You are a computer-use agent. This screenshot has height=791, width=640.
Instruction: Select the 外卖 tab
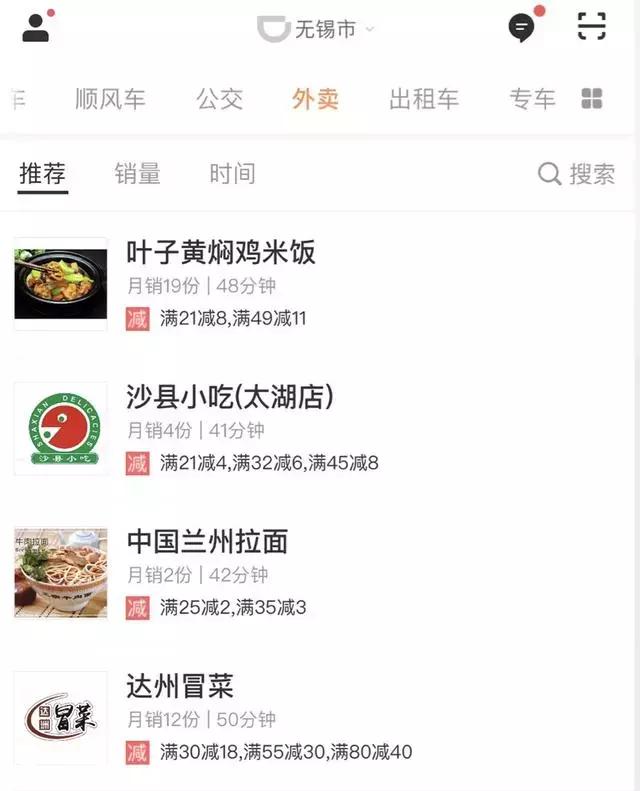[x=316, y=99]
